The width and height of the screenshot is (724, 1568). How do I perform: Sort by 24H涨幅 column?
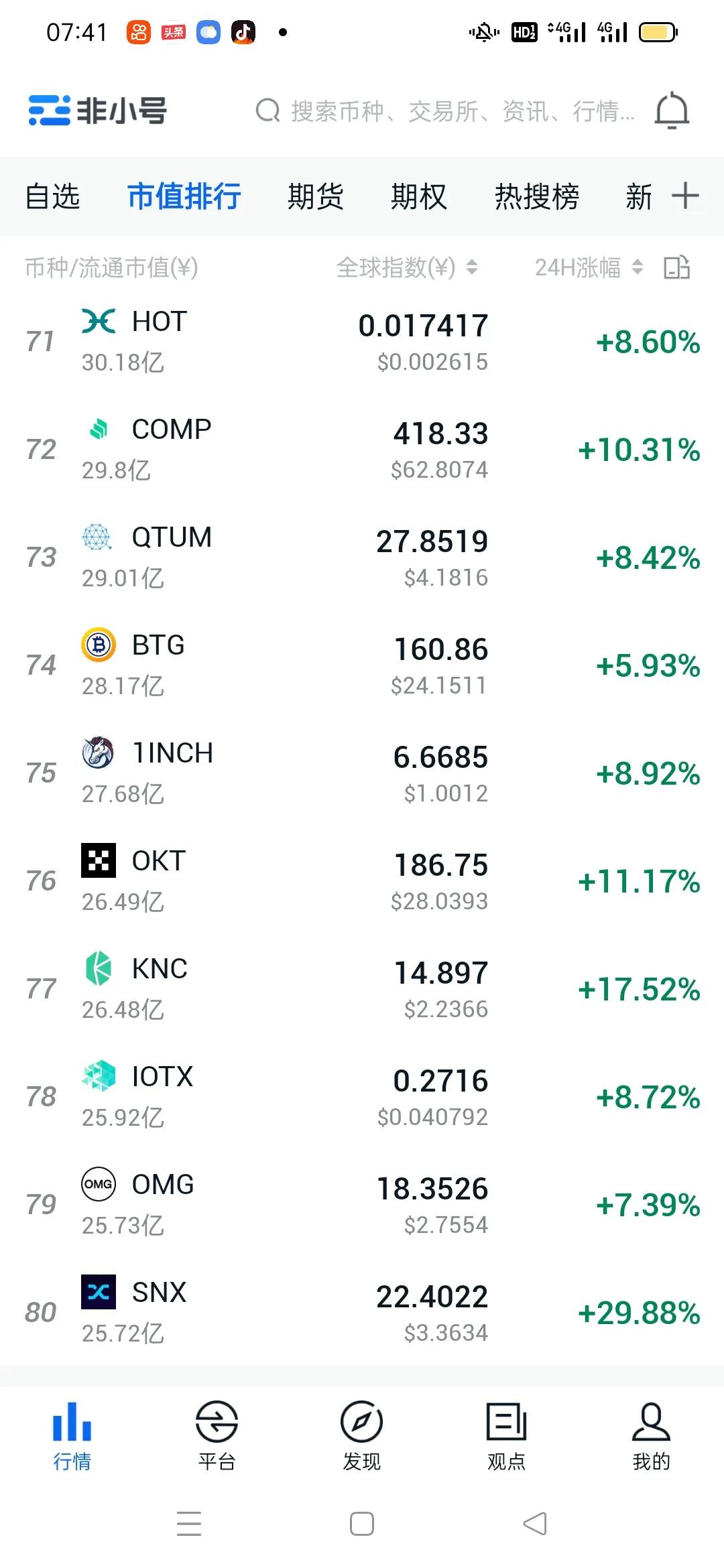tap(588, 268)
